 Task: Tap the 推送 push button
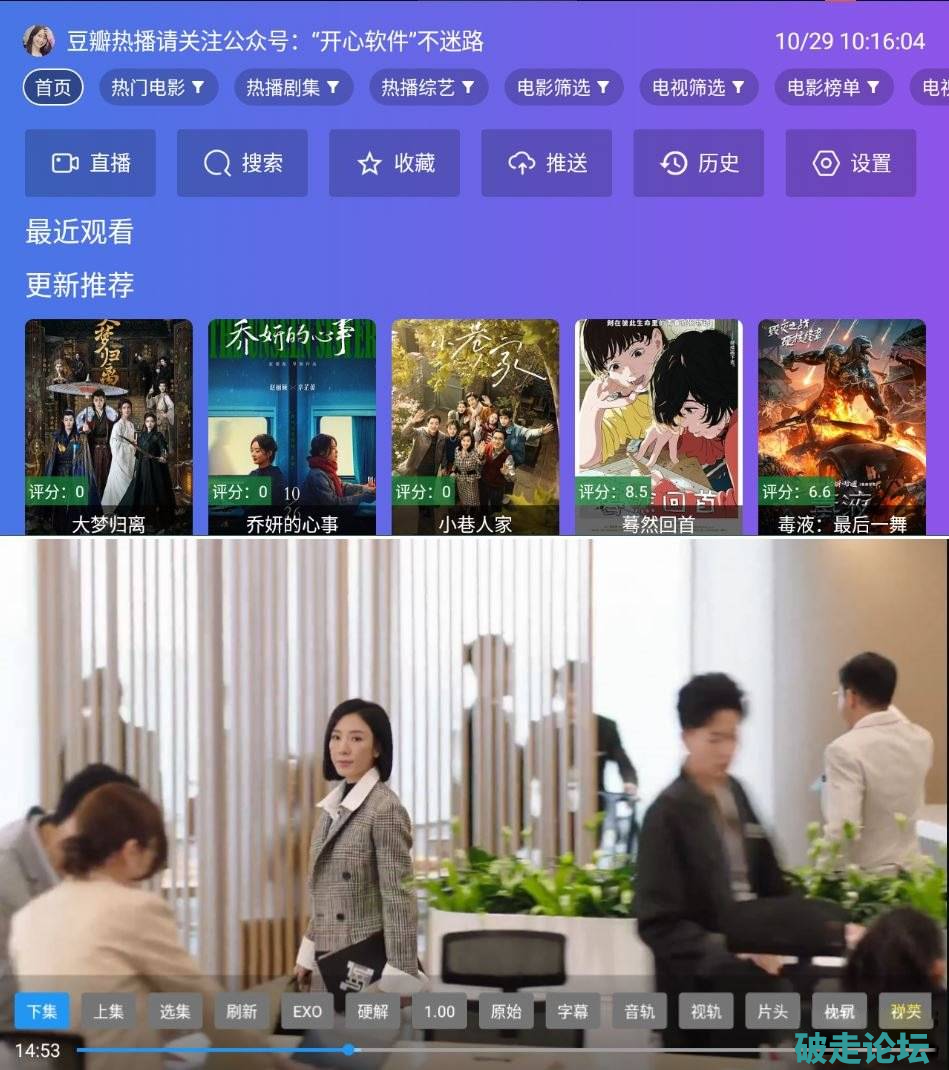[x=546, y=163]
